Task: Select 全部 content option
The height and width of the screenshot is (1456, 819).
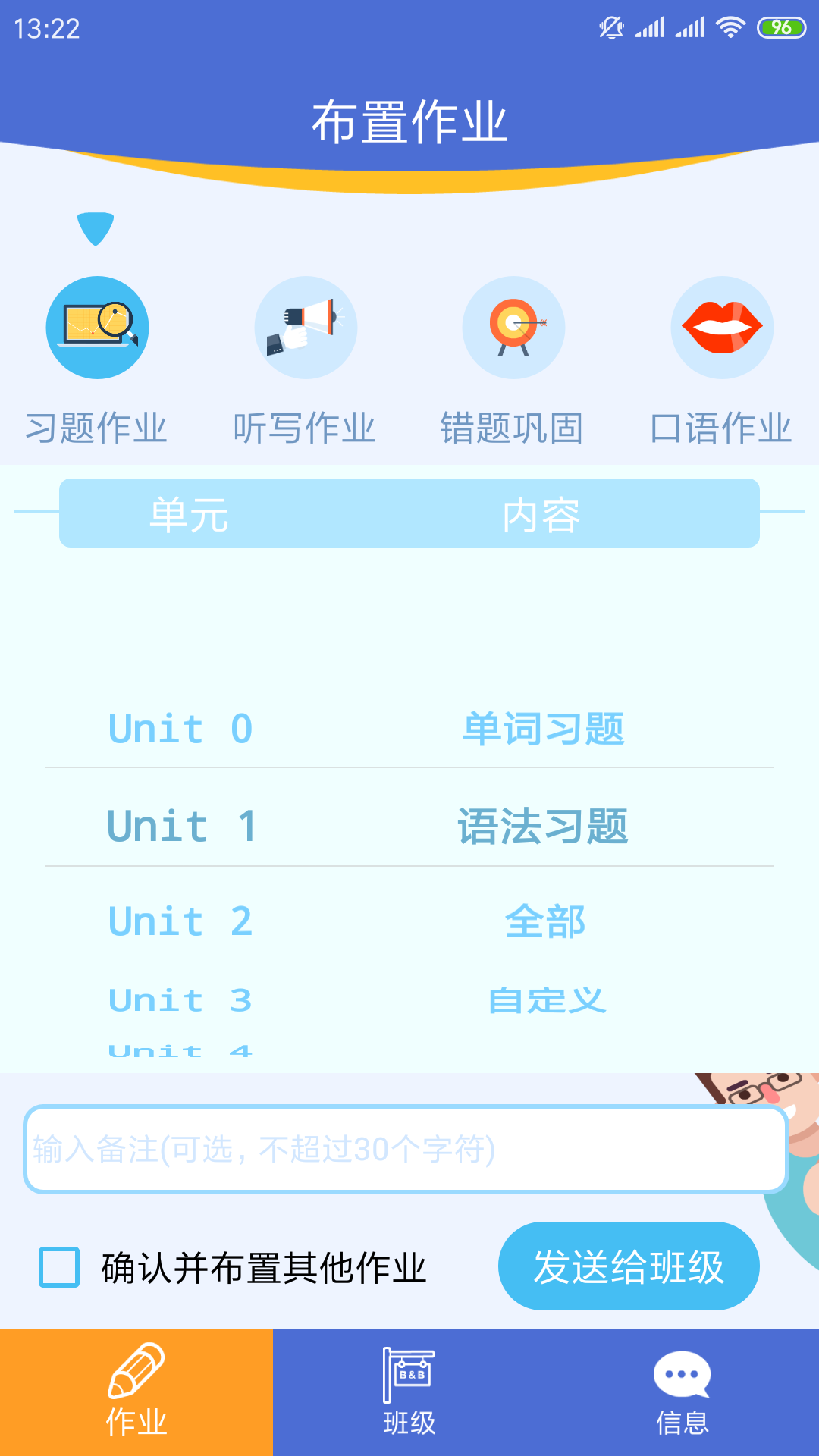Action: pos(544,921)
